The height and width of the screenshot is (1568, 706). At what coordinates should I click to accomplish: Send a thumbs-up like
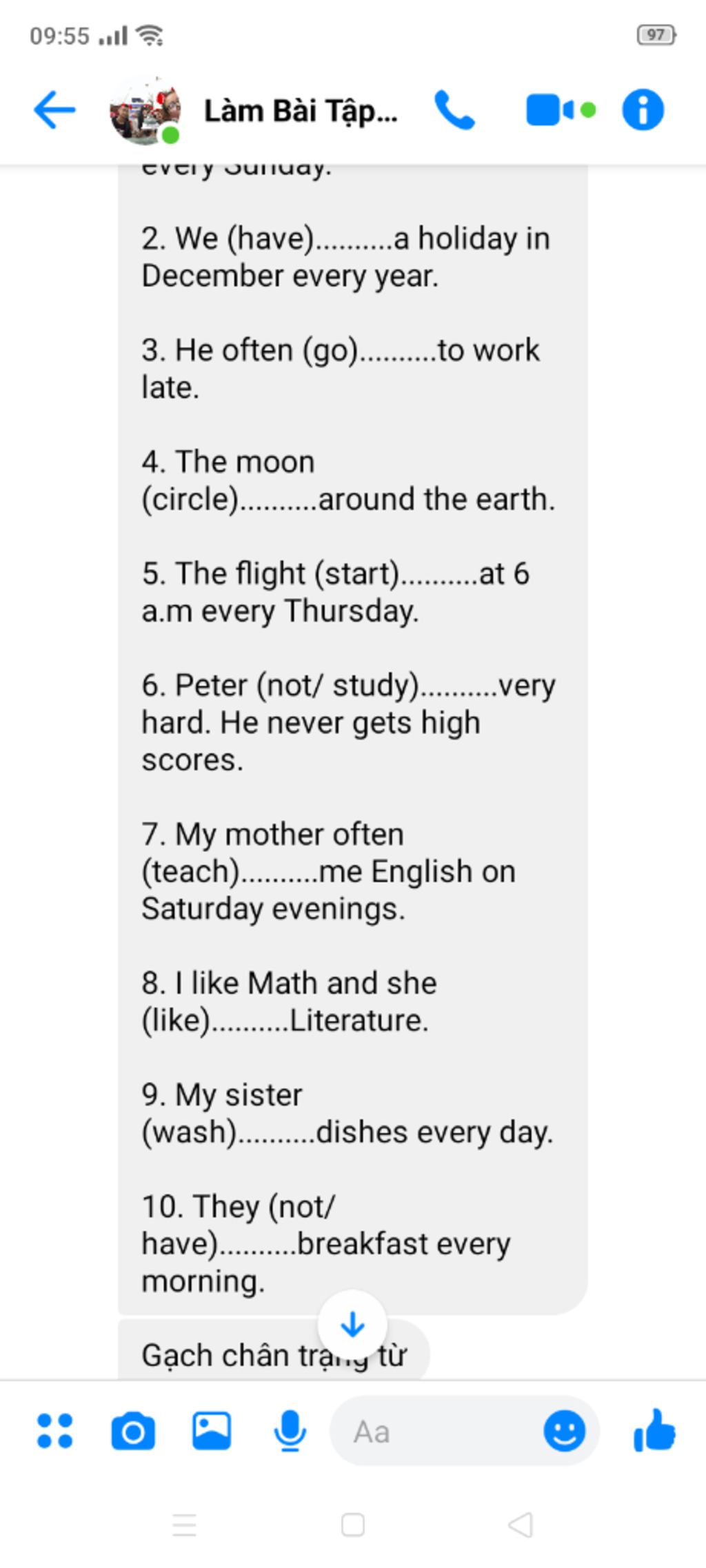tap(654, 1430)
